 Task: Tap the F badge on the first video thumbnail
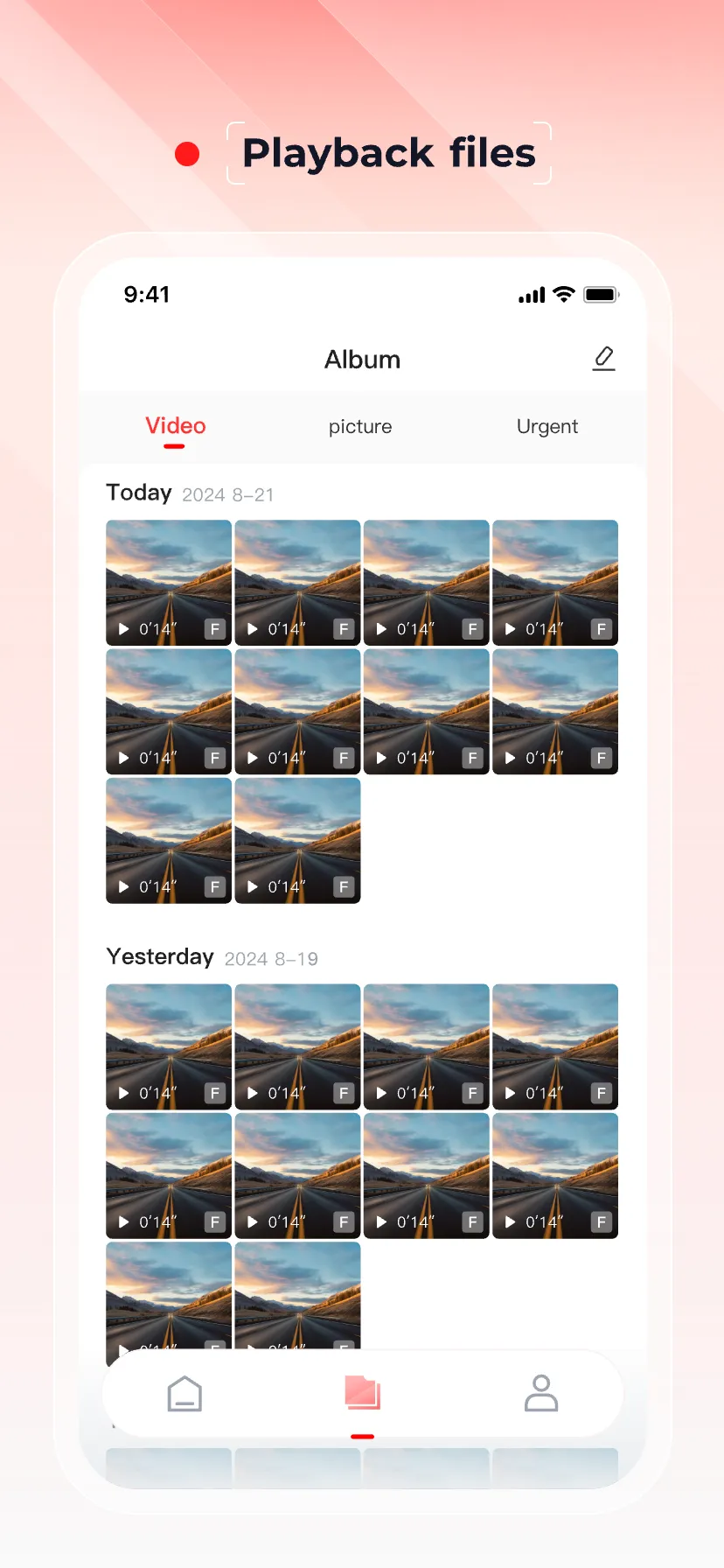[214, 628]
